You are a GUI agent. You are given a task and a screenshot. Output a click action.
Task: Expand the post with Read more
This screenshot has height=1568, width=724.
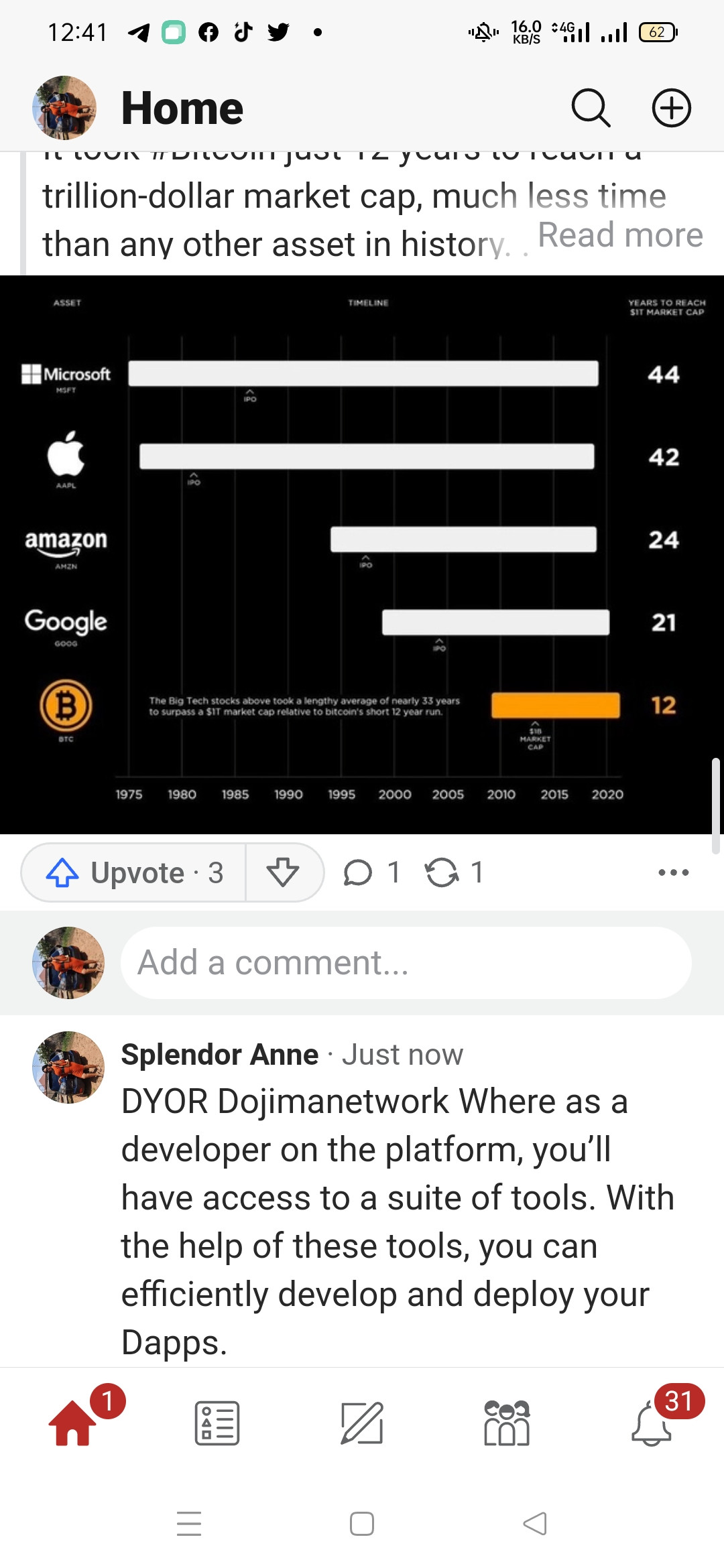[x=620, y=235]
